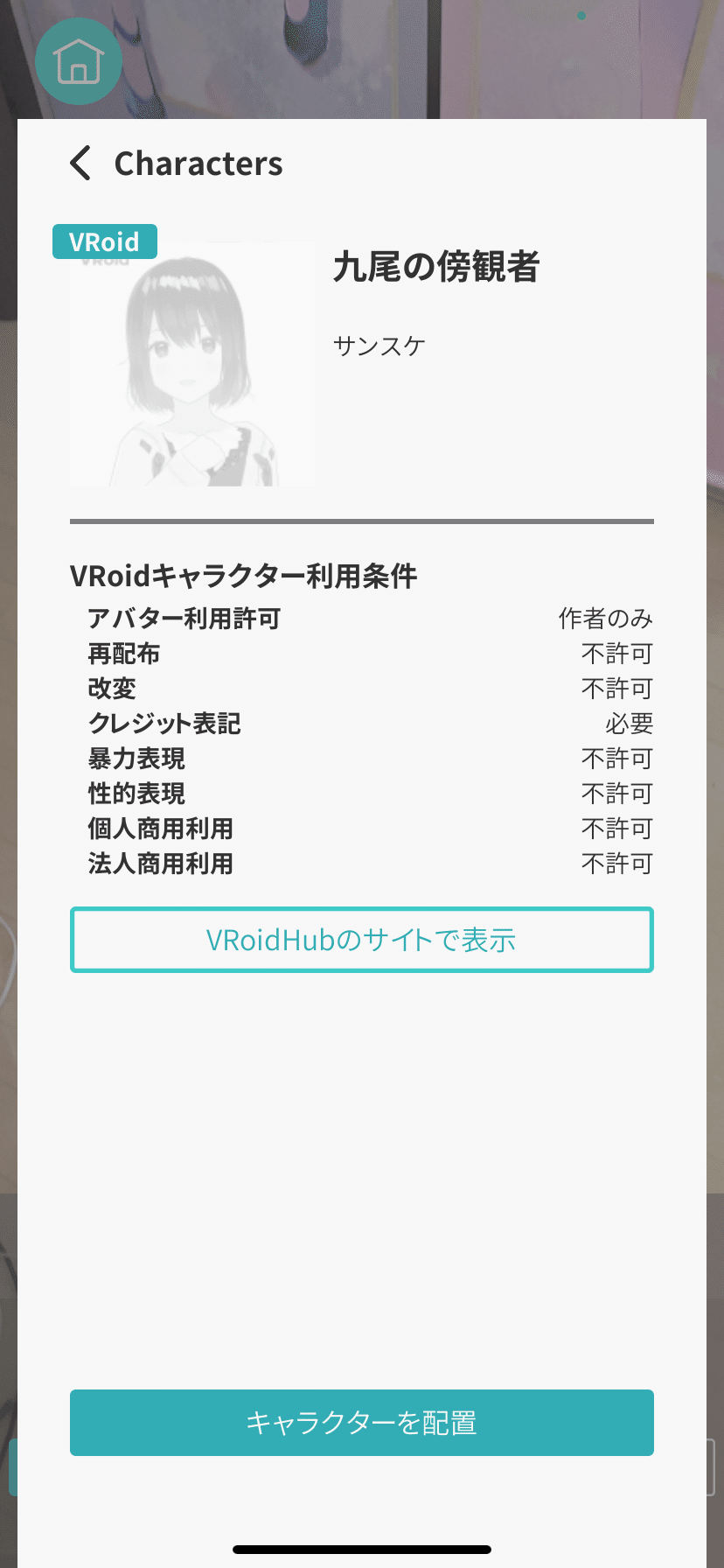Open VRoidHubのサイトで表示 link button
724x1568 pixels.
click(362, 940)
